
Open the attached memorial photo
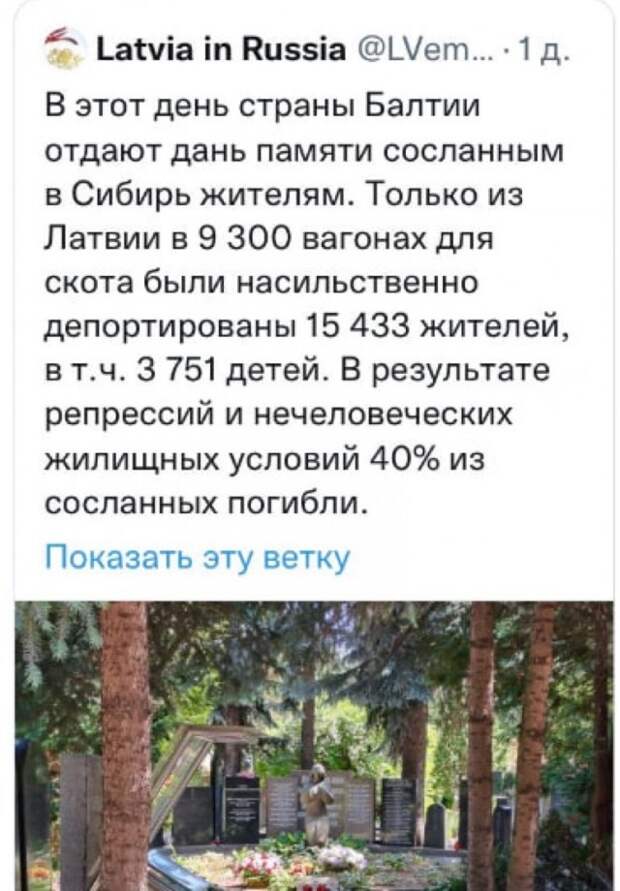(314, 745)
